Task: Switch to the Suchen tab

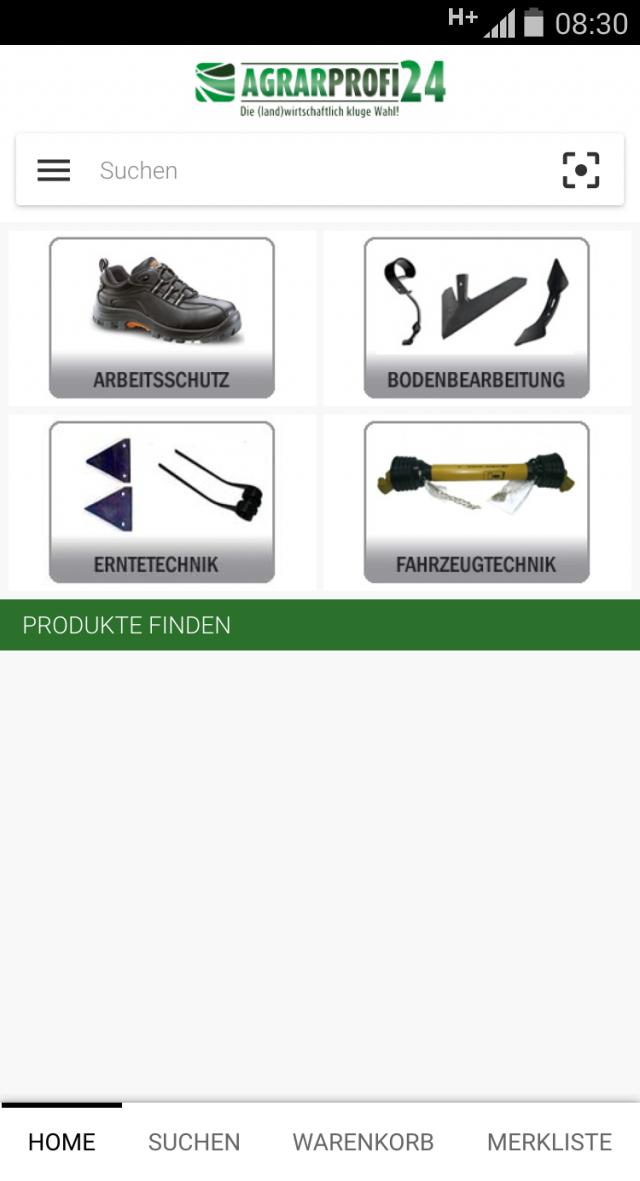Action: point(194,1142)
